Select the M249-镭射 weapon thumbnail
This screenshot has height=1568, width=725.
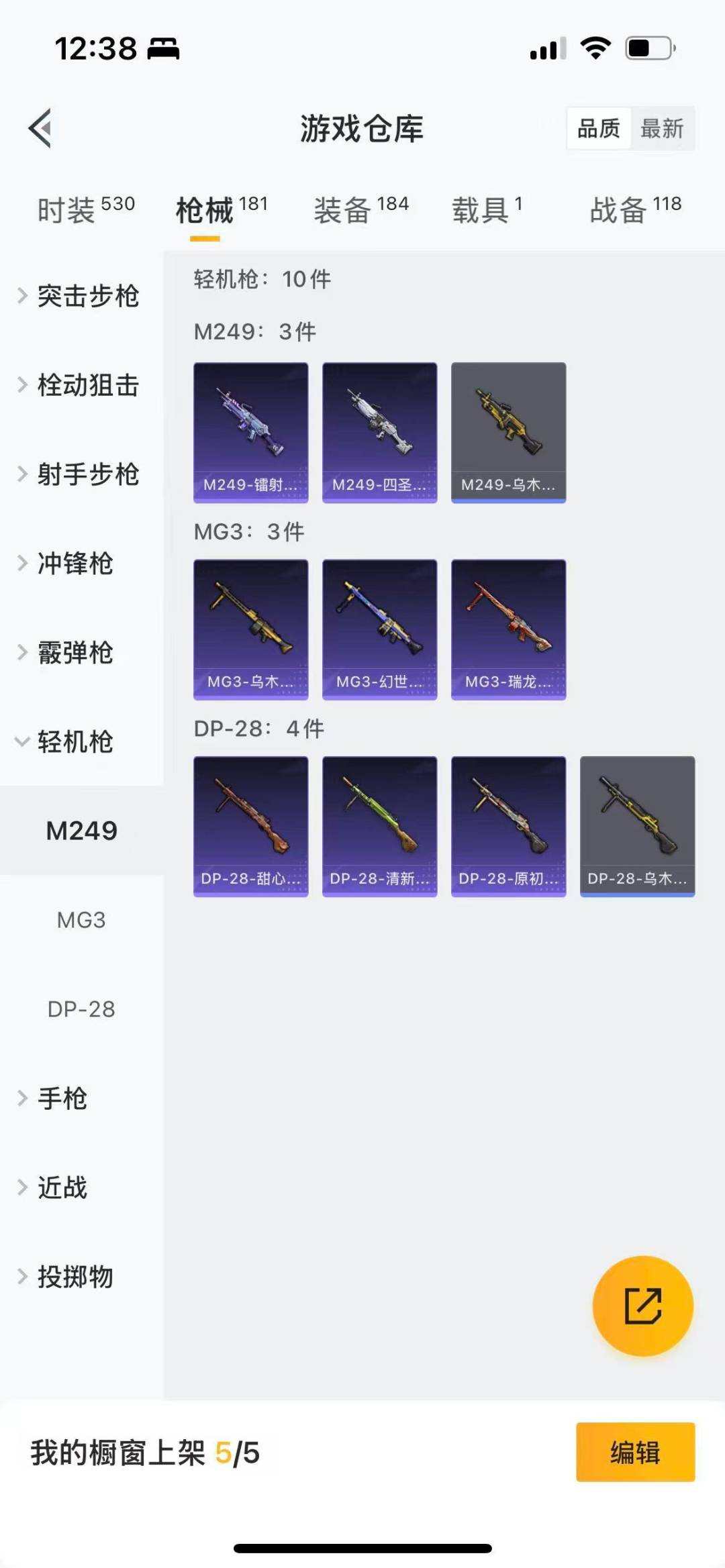pos(250,431)
